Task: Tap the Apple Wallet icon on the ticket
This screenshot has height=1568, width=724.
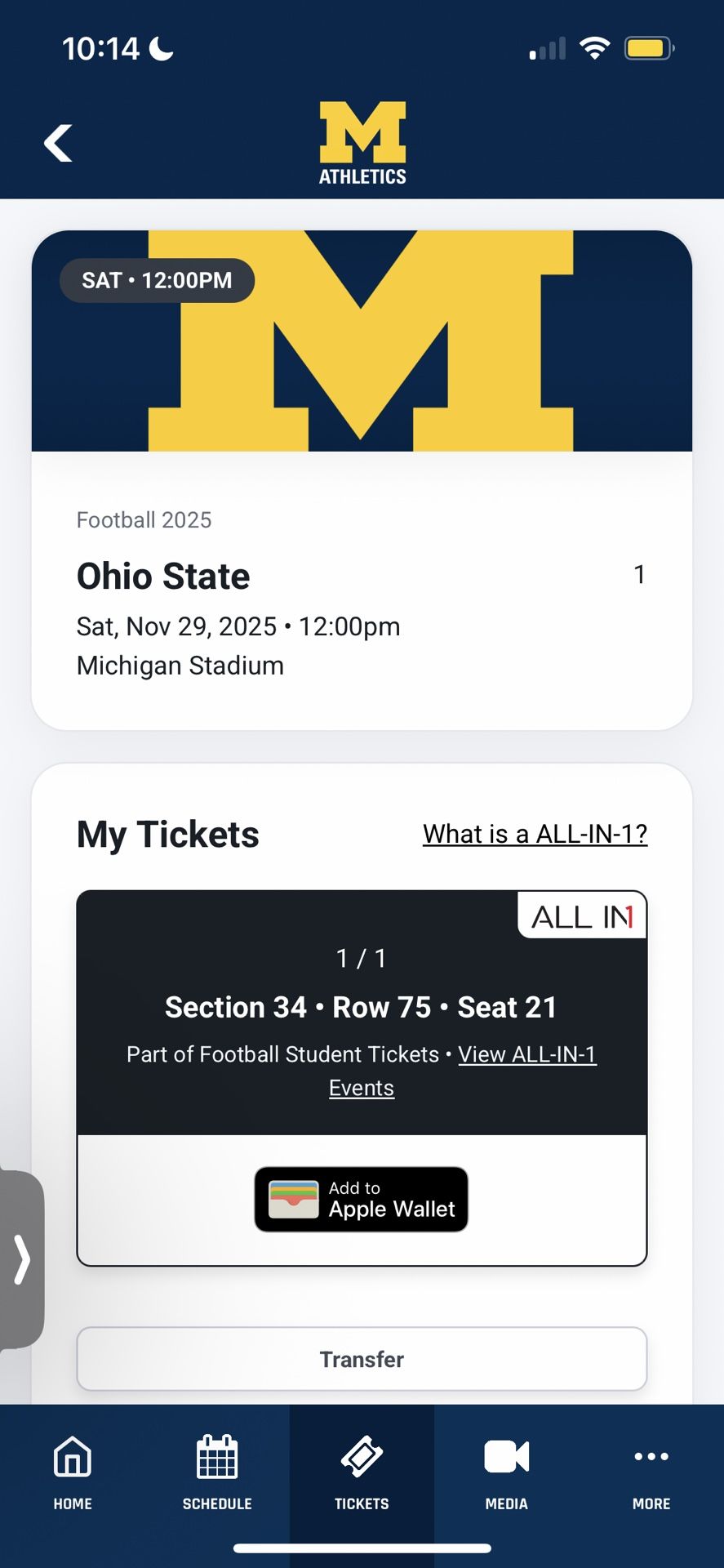Action: coord(291,1198)
